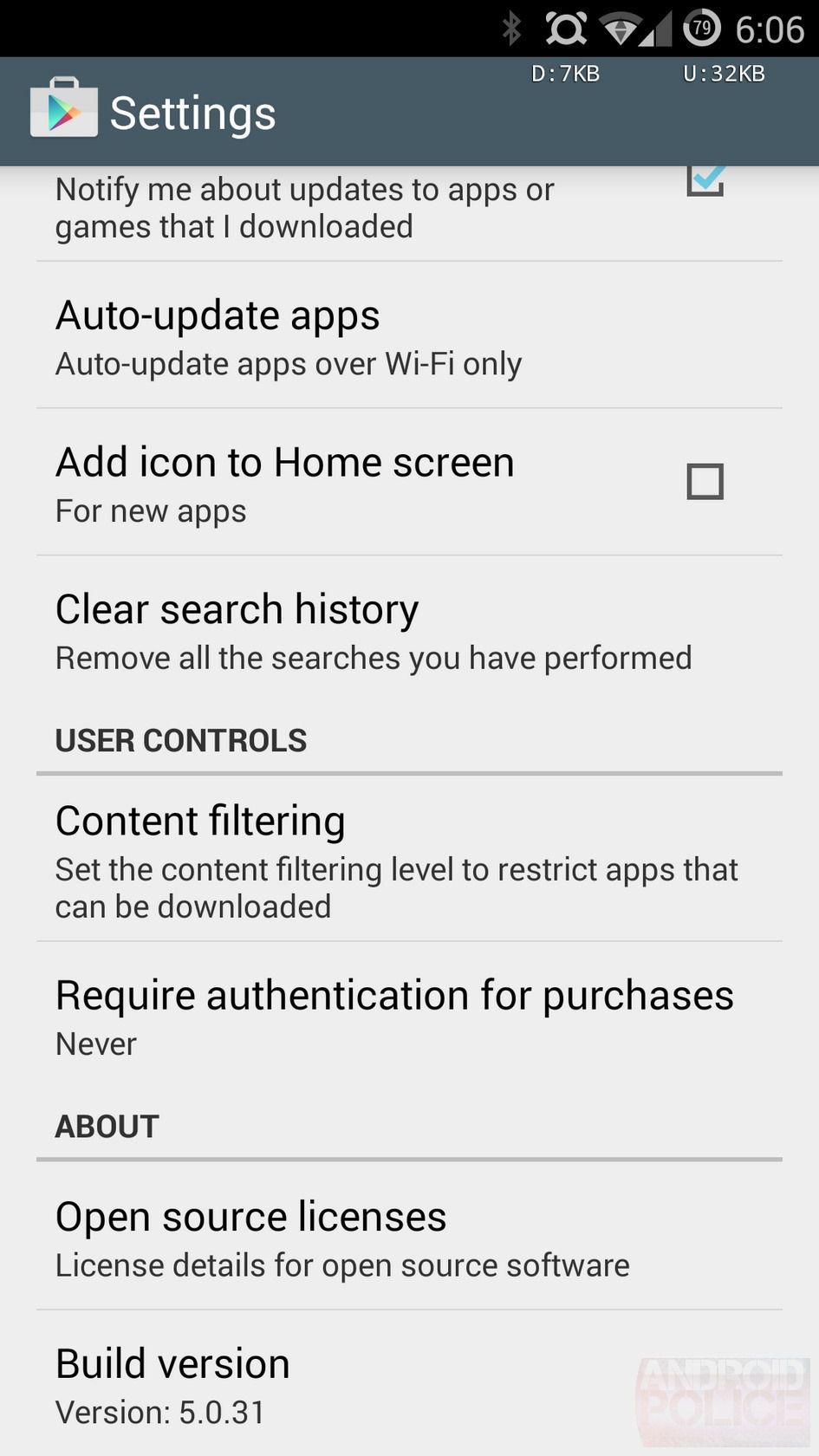Enable Add icon to Home screen checkbox
This screenshot has width=819, height=1456.
tap(705, 481)
